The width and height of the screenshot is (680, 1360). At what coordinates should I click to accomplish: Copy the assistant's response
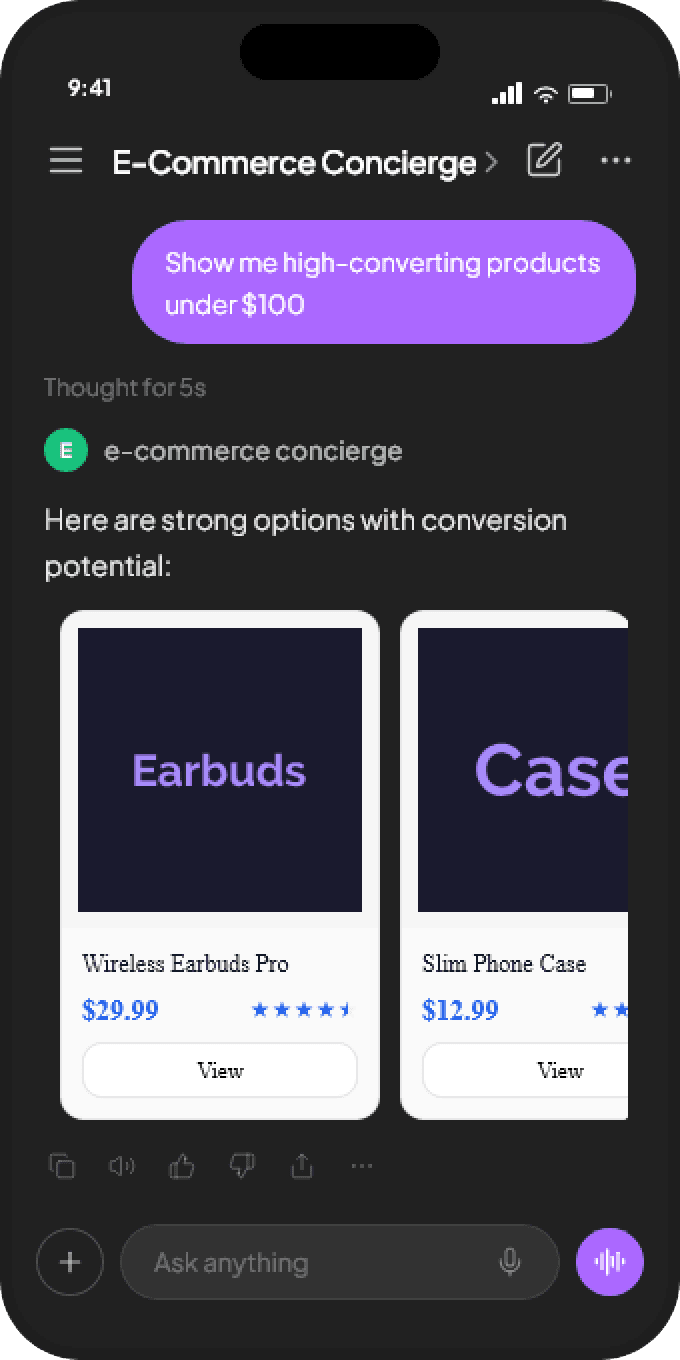[62, 1166]
